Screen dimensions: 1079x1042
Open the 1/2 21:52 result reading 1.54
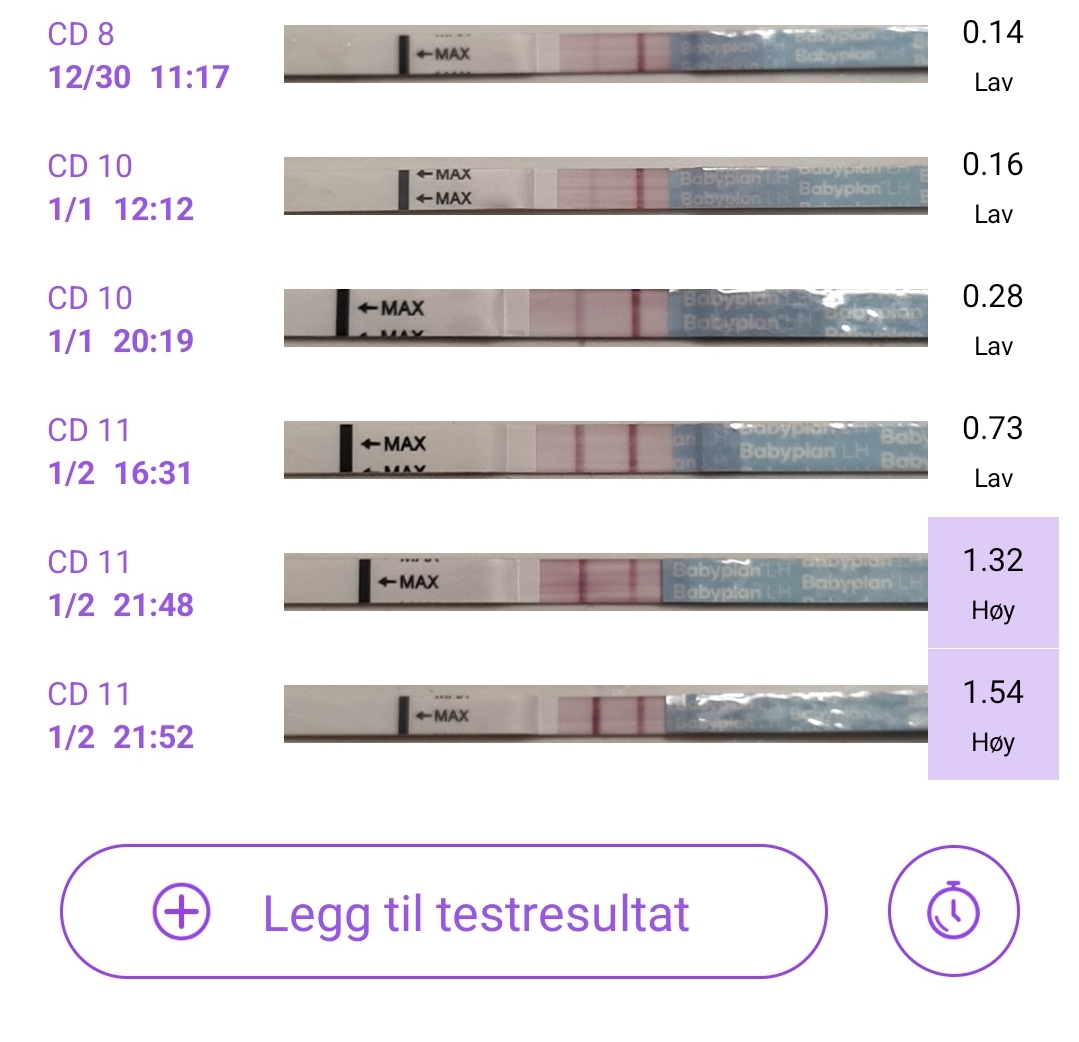point(540,715)
